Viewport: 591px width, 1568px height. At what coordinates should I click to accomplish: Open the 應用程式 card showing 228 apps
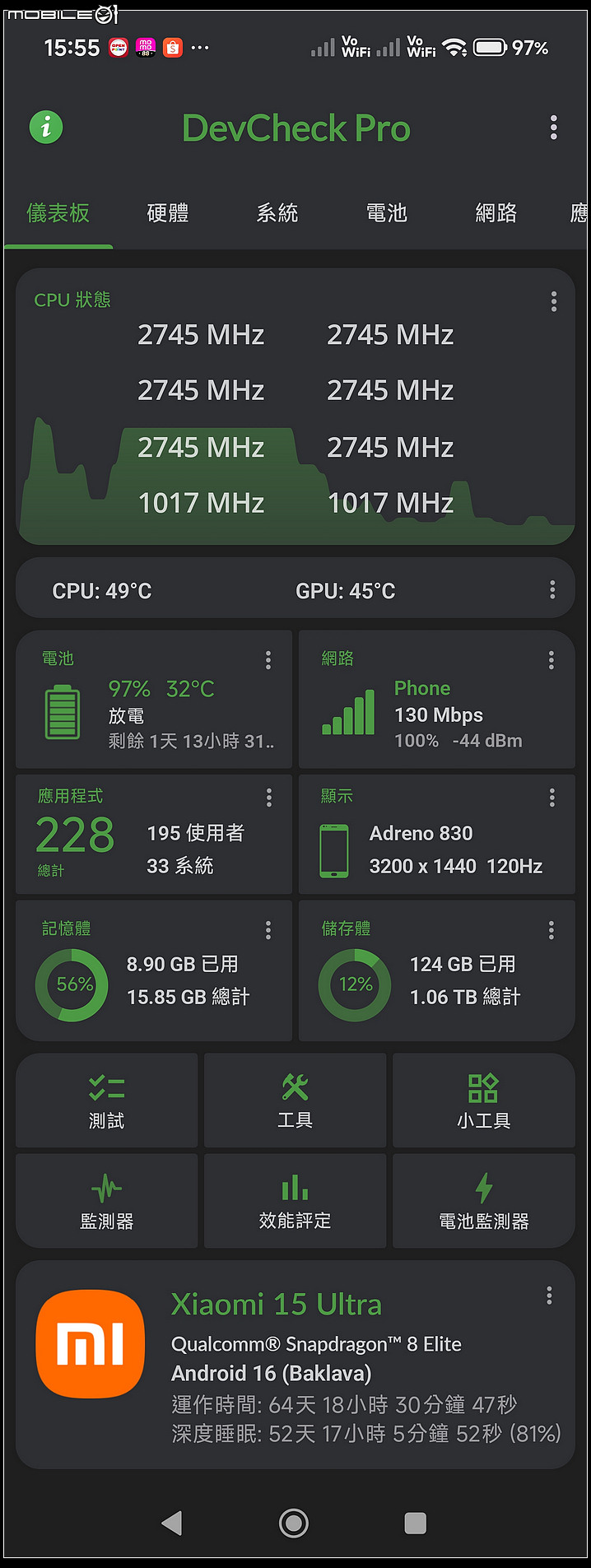(154, 834)
